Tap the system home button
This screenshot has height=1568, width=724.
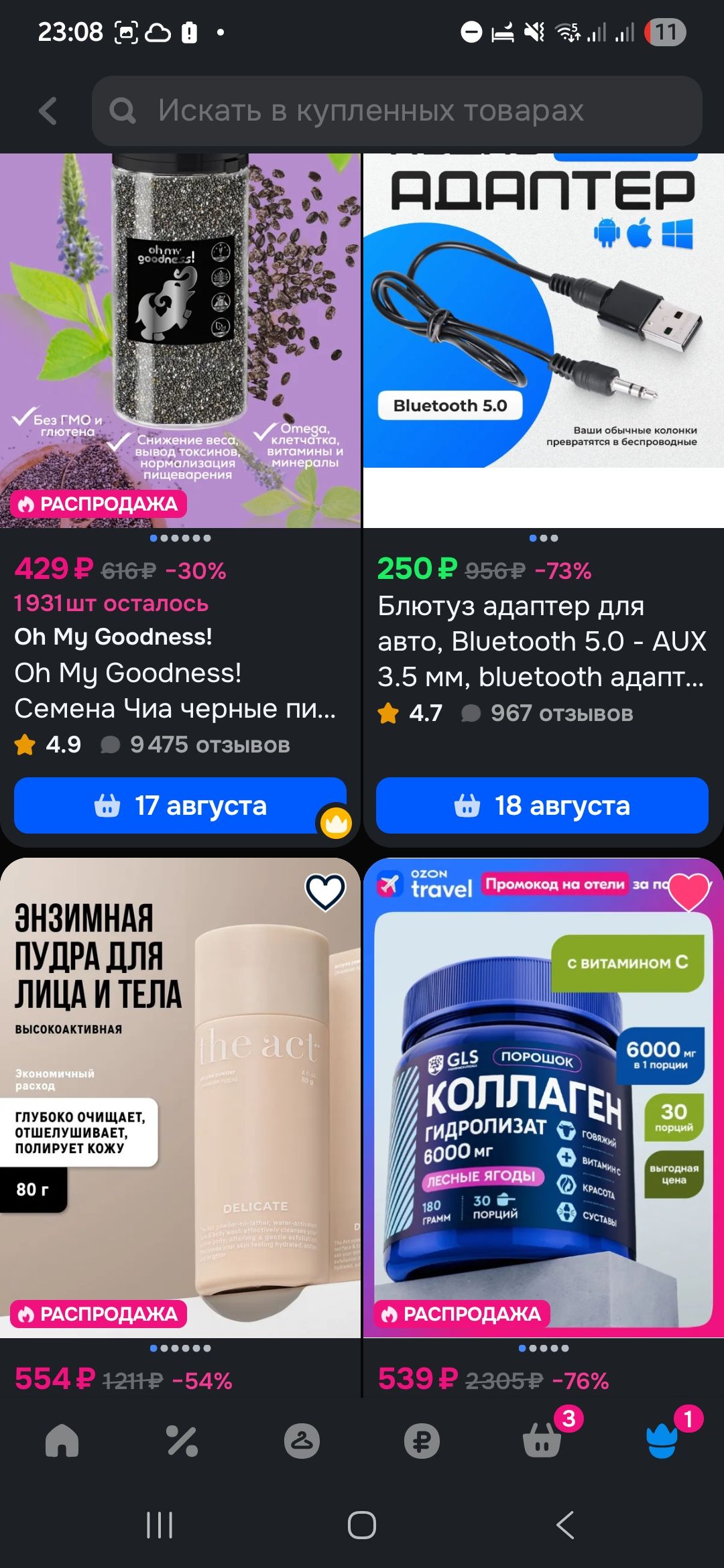pos(362,1526)
